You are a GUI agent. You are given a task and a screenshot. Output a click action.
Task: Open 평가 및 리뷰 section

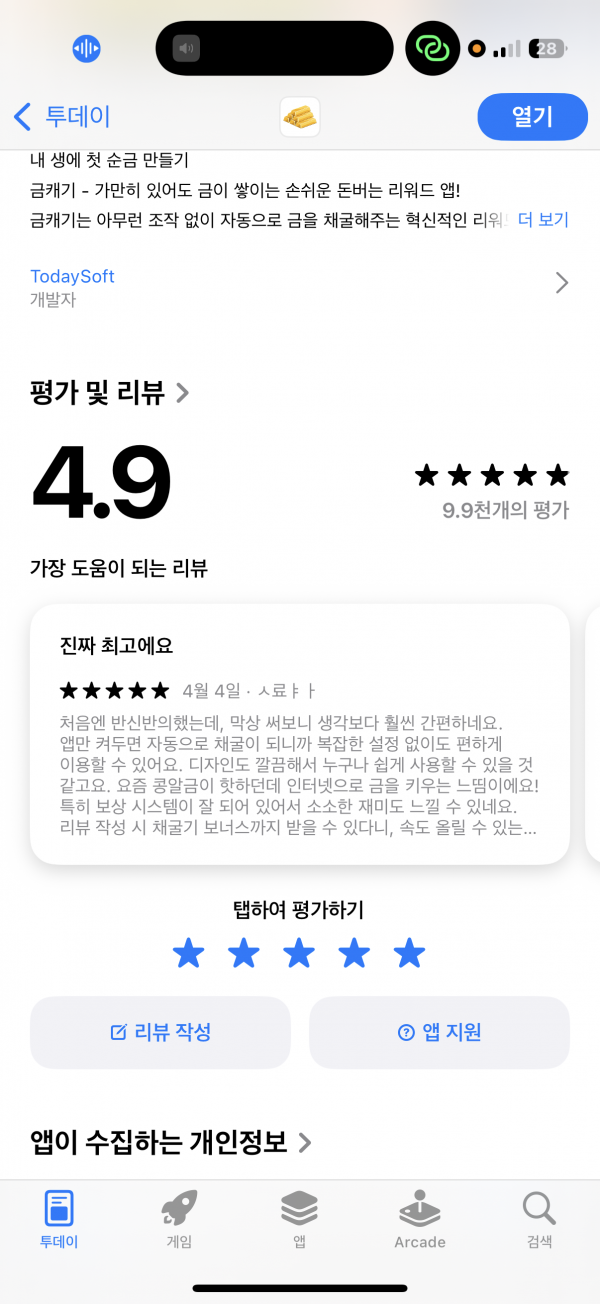coord(110,393)
